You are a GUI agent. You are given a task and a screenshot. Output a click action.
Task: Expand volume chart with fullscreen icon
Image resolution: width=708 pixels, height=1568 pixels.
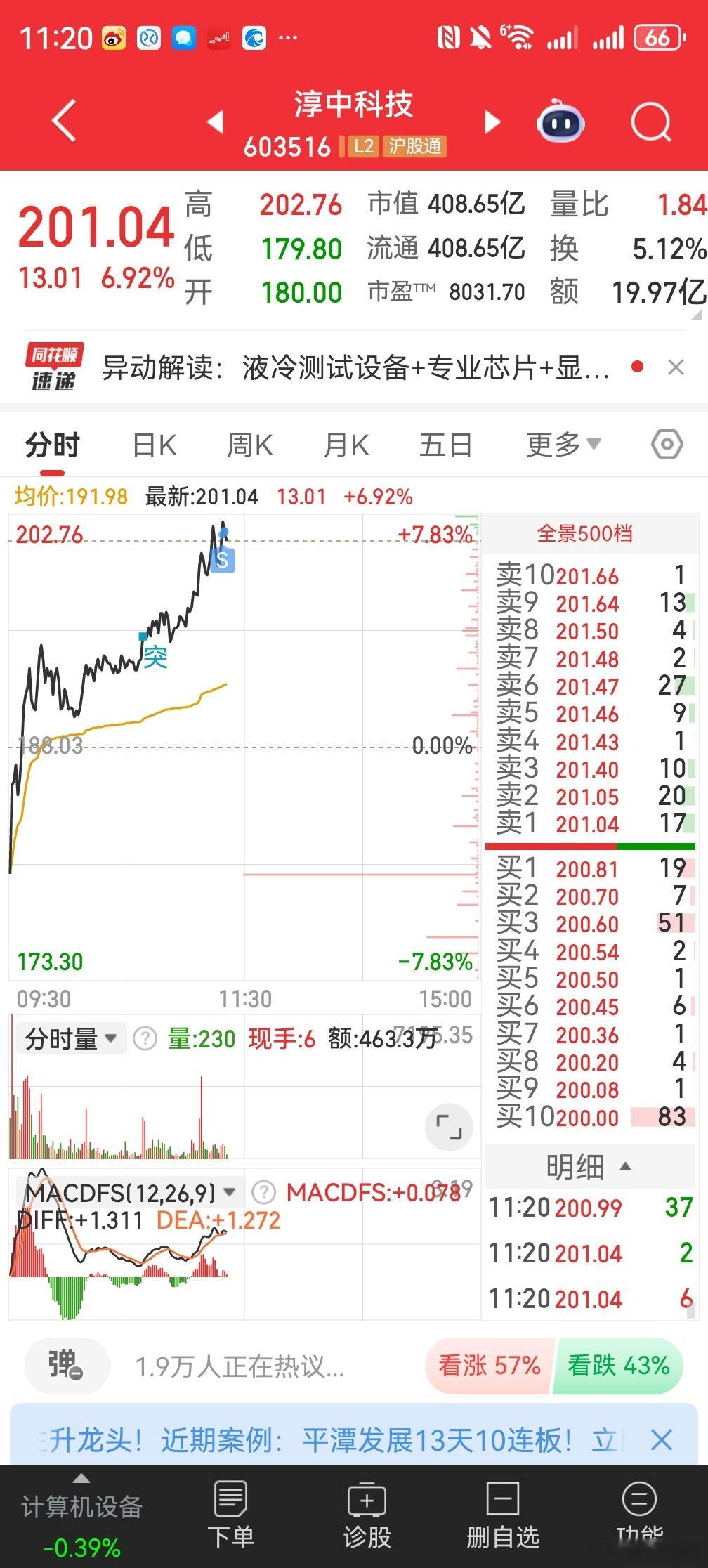point(448,1127)
